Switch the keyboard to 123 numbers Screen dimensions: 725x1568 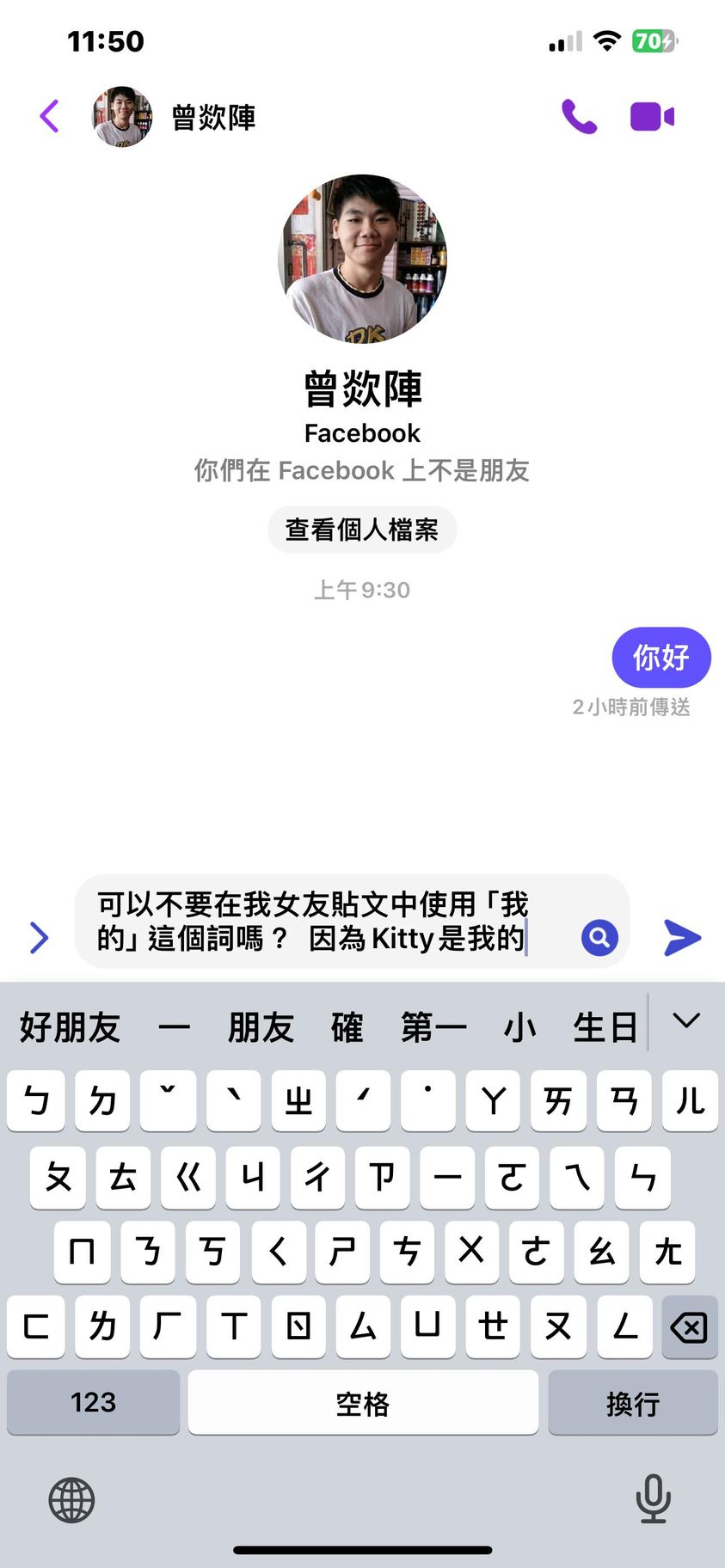[93, 1402]
